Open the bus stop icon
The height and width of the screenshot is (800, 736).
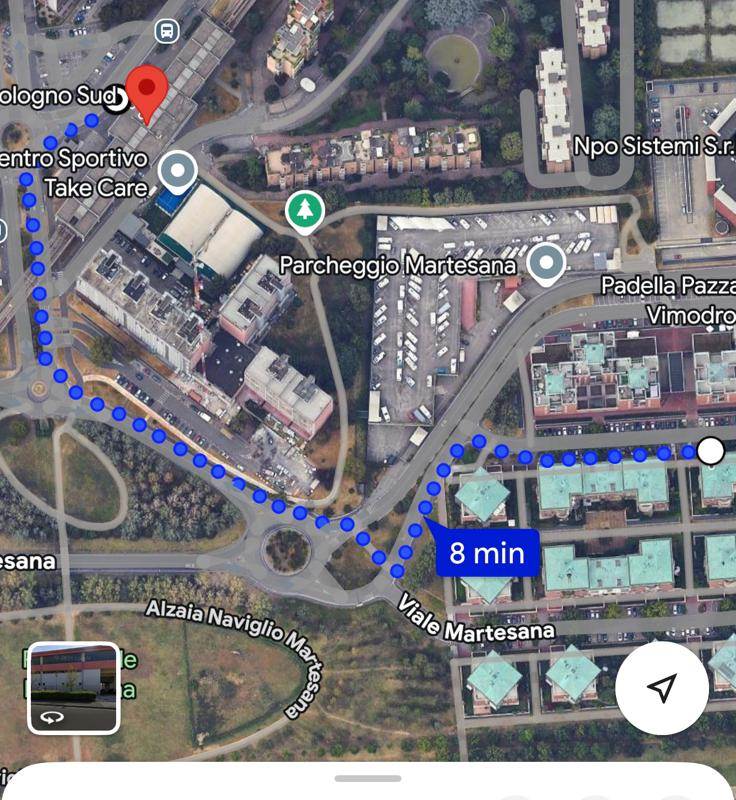point(167,31)
